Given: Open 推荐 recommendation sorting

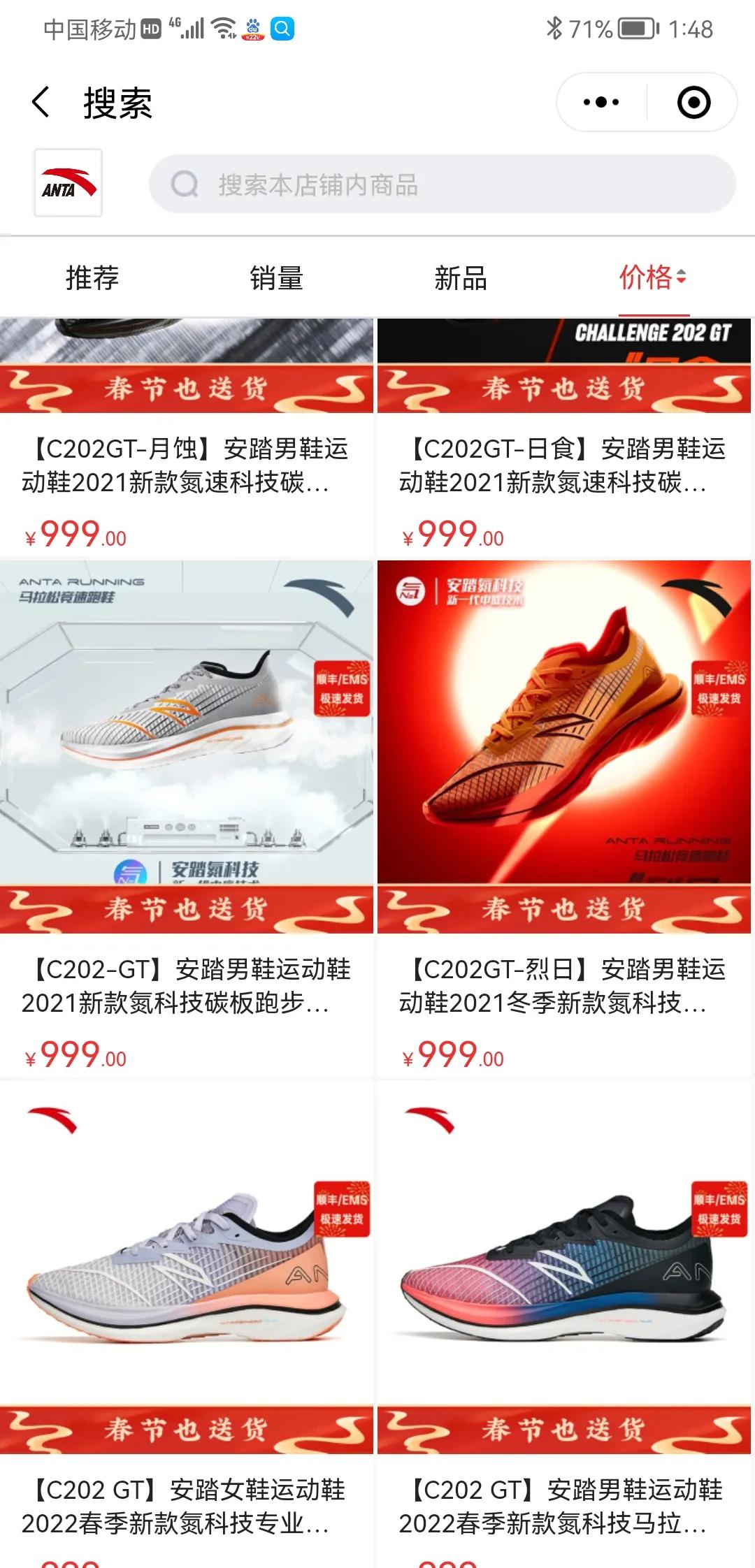Looking at the screenshot, I should [92, 278].
